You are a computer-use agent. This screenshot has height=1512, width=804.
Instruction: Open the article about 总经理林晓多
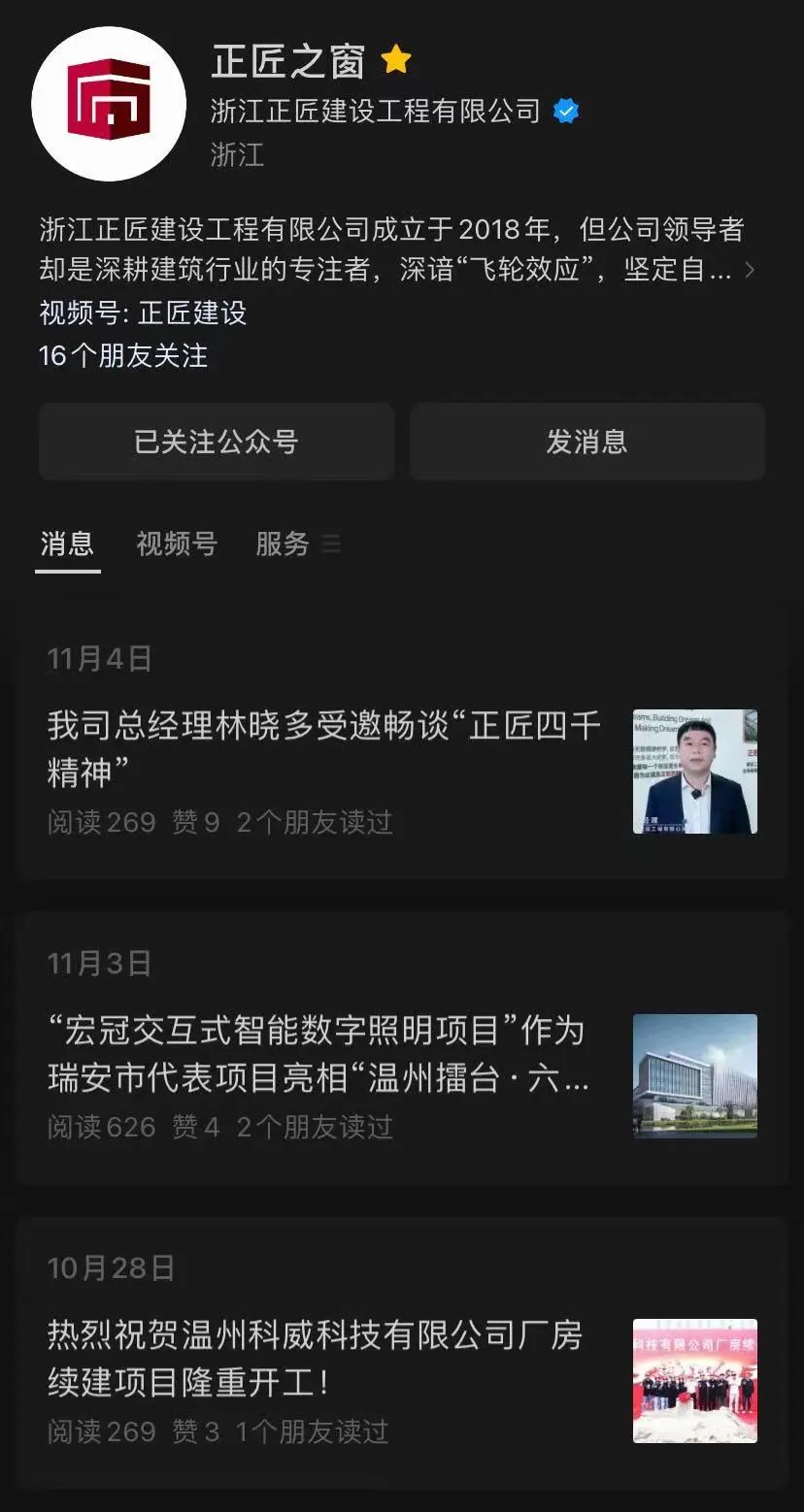pyautogui.click(x=323, y=748)
